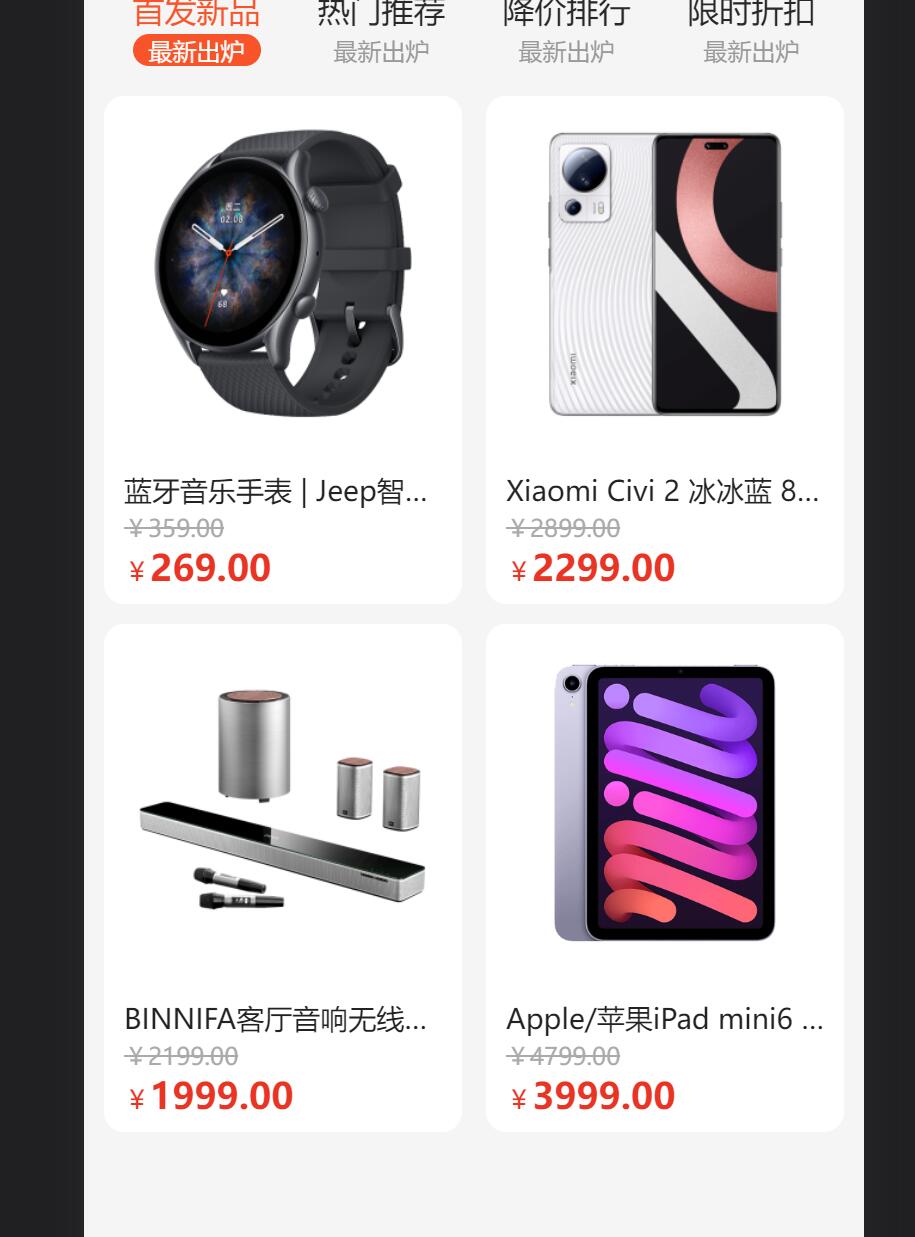915x1237 pixels.
Task: Switch to the 首发新品 tab
Action: pyautogui.click(x=196, y=30)
